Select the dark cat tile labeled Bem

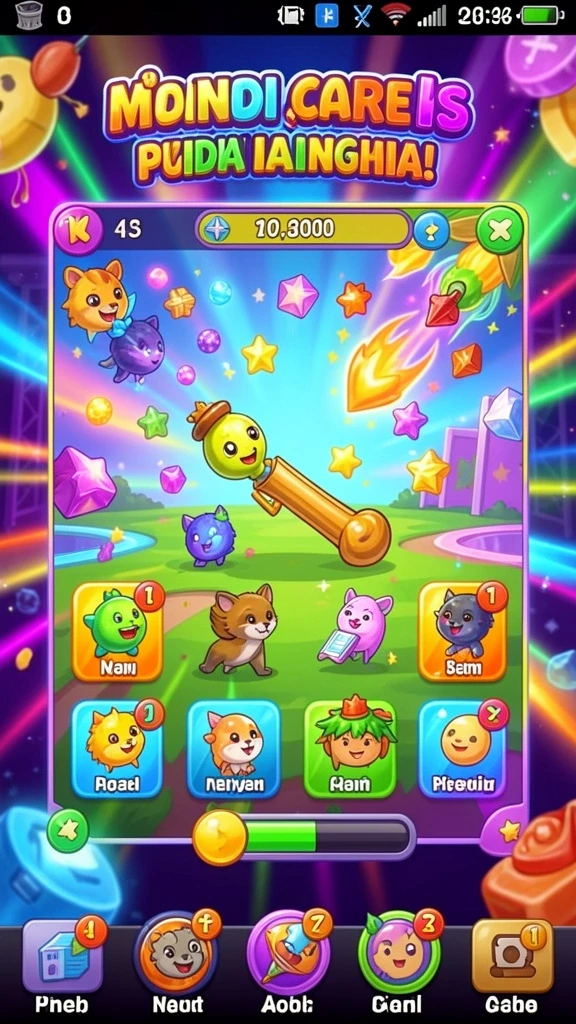tap(462, 632)
